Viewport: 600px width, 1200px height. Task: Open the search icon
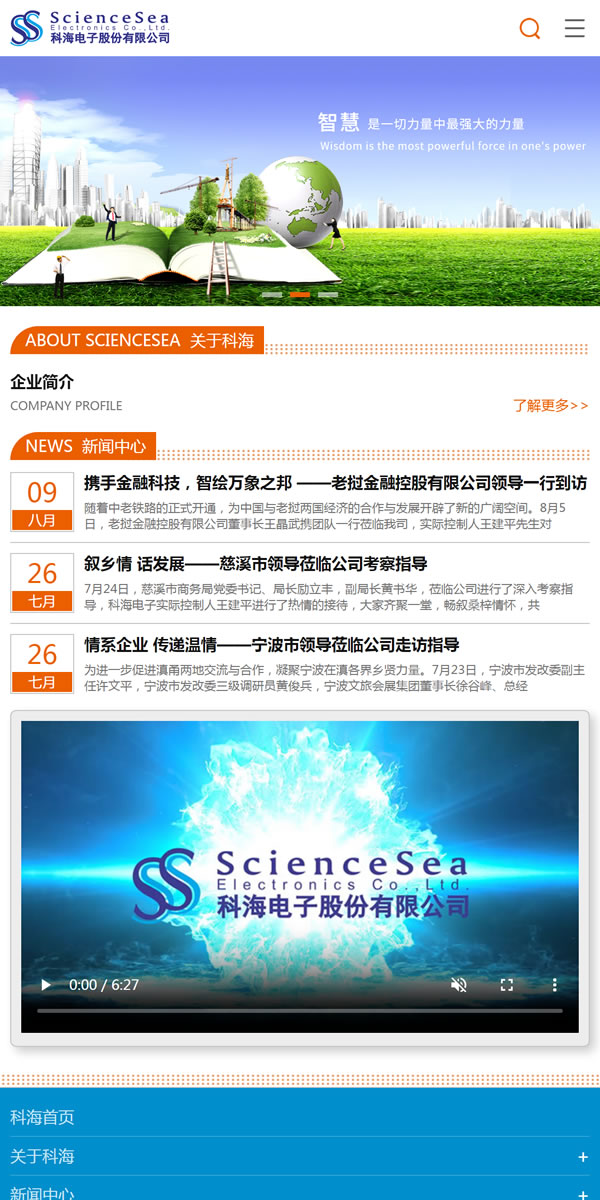530,28
